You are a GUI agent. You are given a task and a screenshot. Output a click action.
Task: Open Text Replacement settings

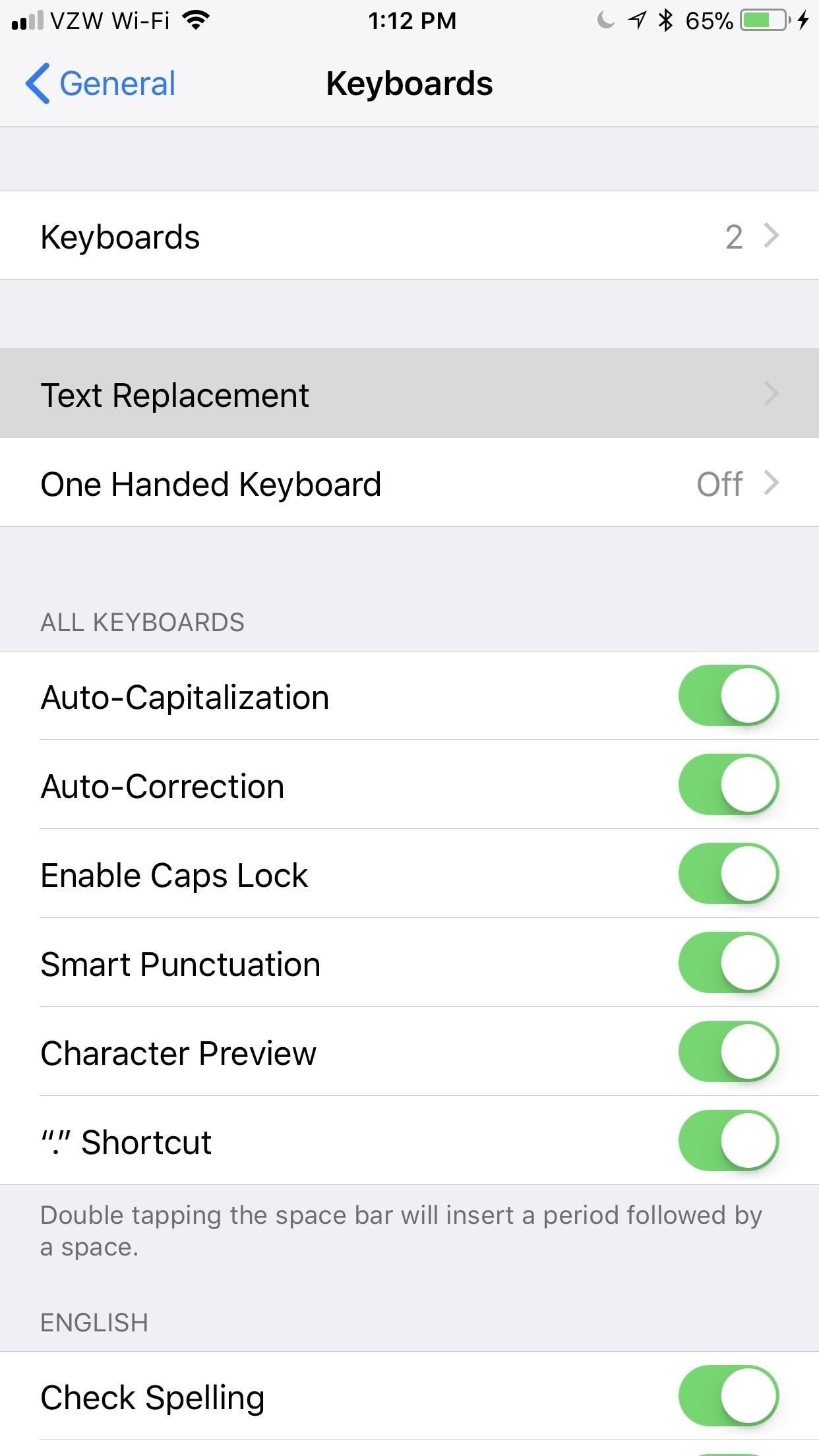click(409, 394)
